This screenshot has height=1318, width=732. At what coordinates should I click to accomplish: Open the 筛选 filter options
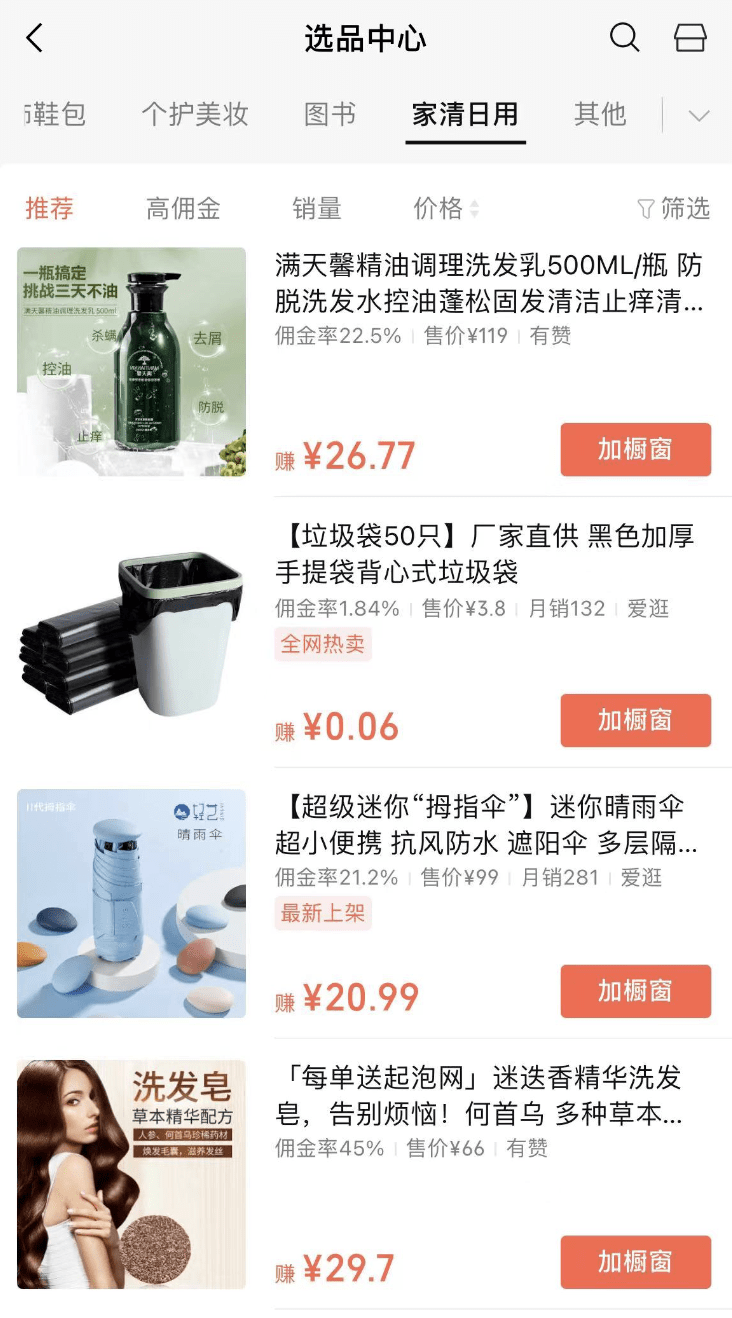pyautogui.click(x=673, y=208)
